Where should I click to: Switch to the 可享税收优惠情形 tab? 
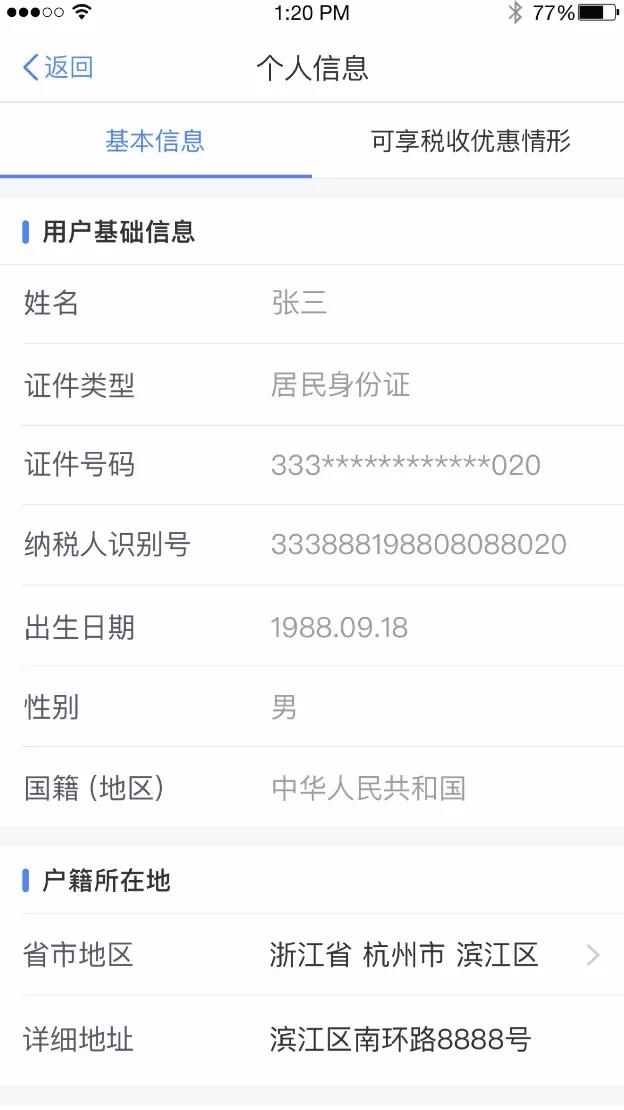[470, 141]
